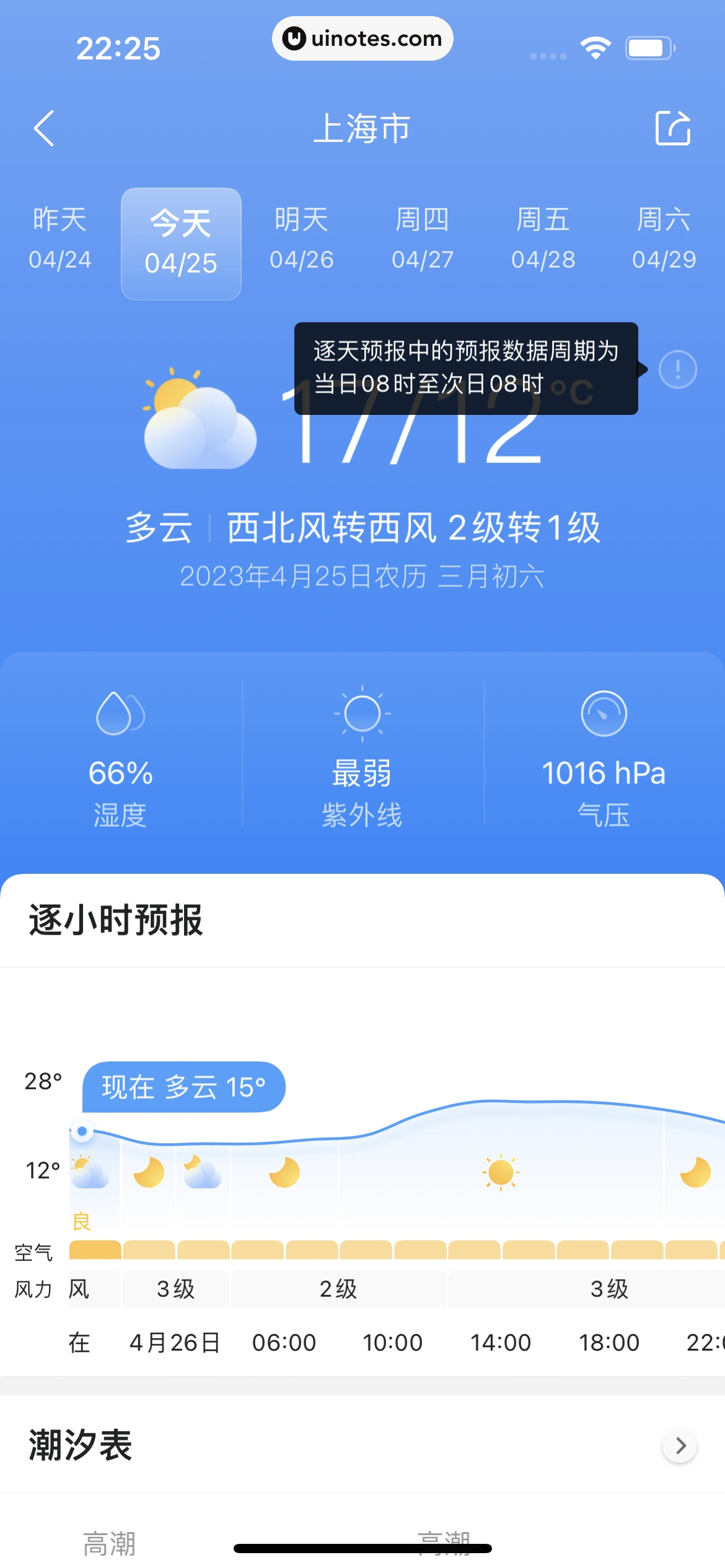Show 周六 04/29 forecast
Viewport: 725px width, 1568px height.
(664, 239)
